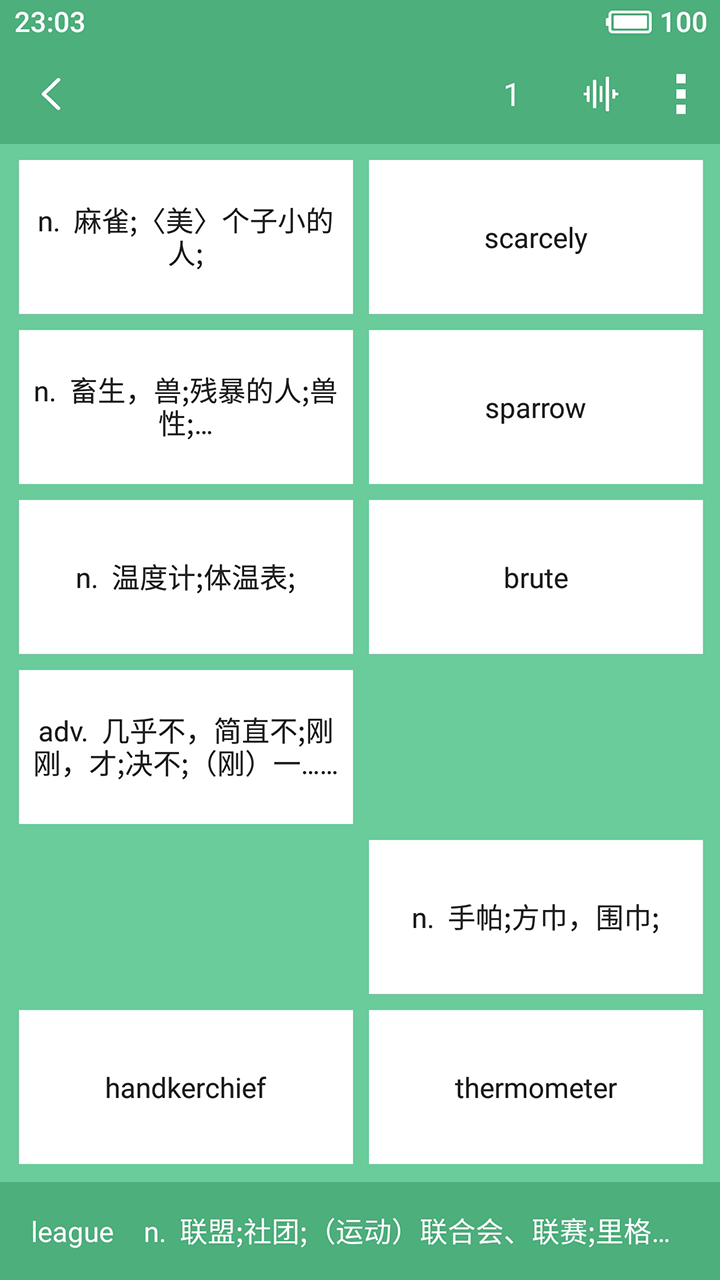Select the brute word card
720x1280 pixels.
pos(535,577)
